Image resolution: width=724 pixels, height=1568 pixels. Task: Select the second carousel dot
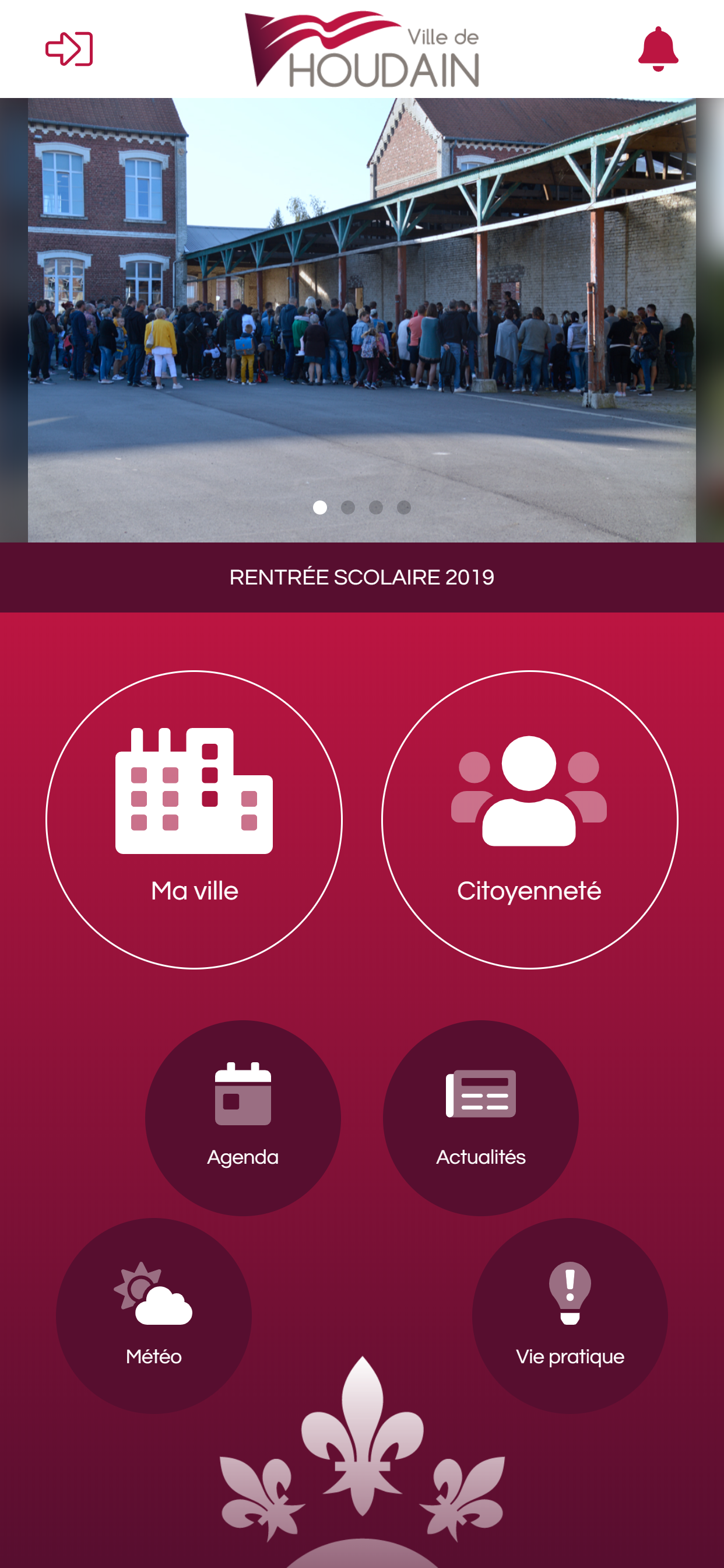pyautogui.click(x=347, y=506)
